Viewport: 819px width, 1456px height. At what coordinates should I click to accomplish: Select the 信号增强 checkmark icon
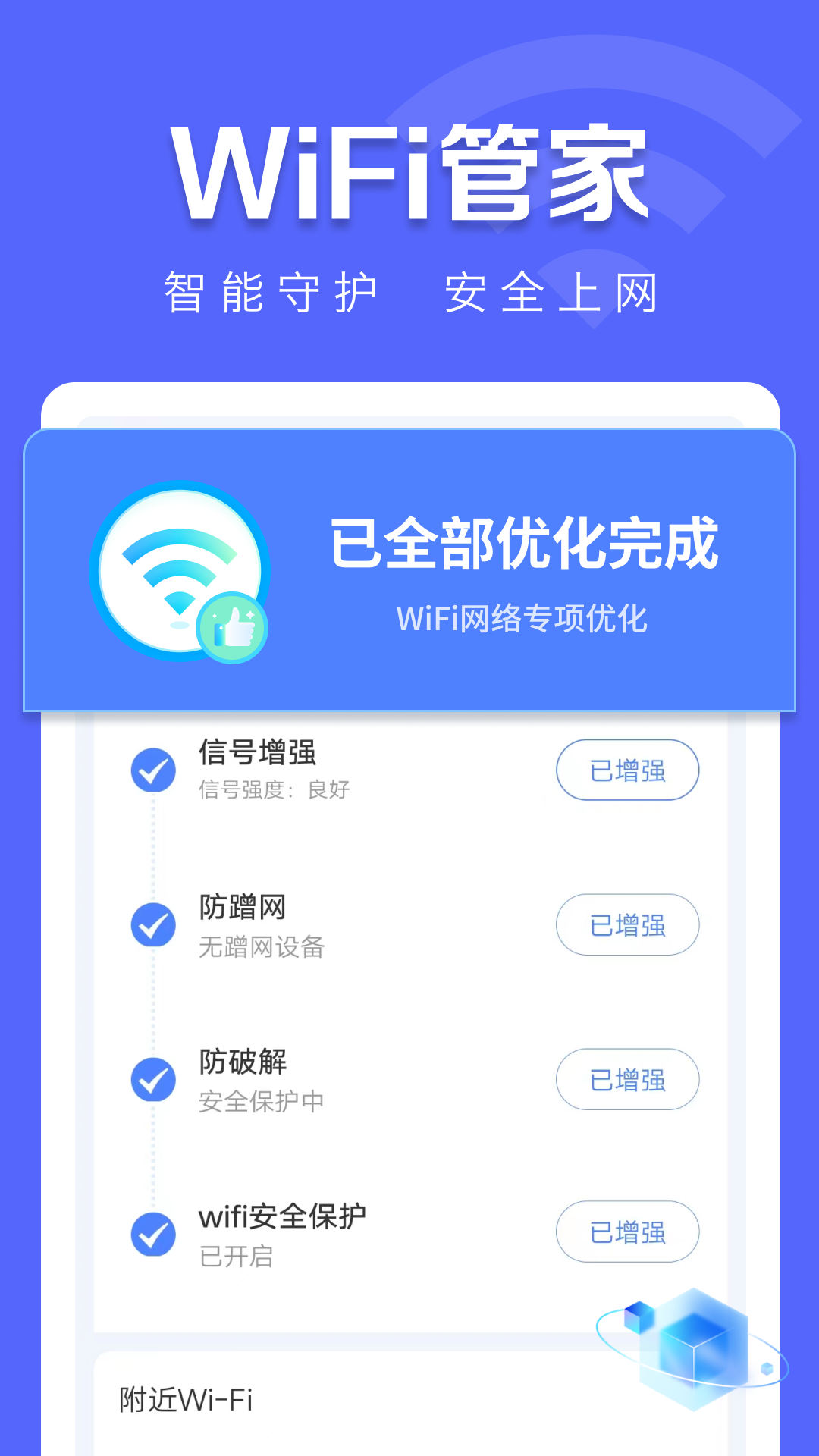tap(154, 769)
